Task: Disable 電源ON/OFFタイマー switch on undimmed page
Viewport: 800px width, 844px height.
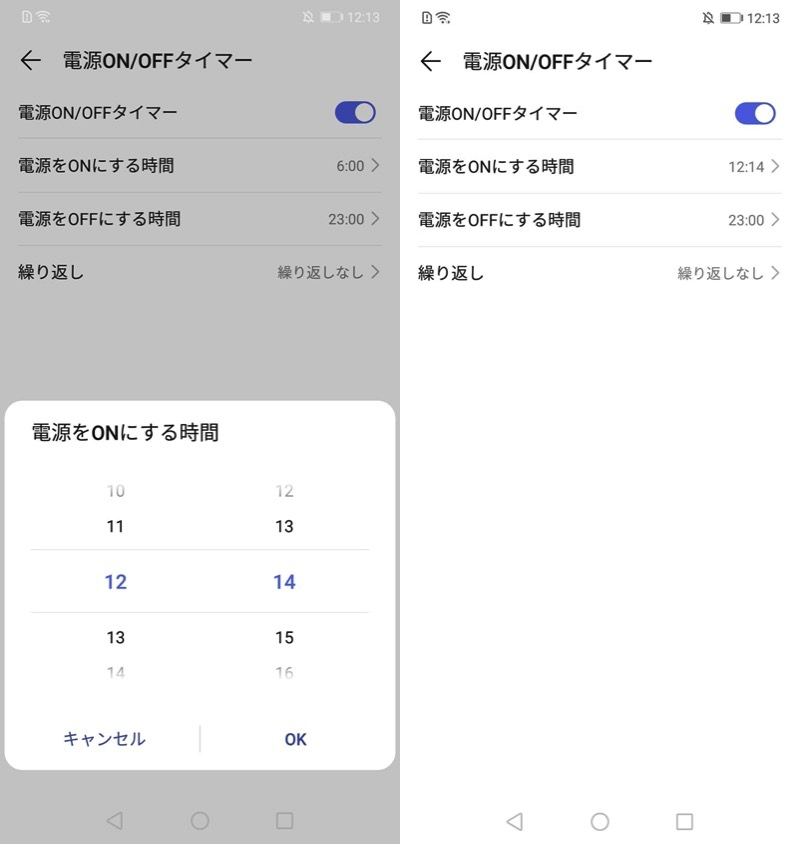Action: (755, 113)
